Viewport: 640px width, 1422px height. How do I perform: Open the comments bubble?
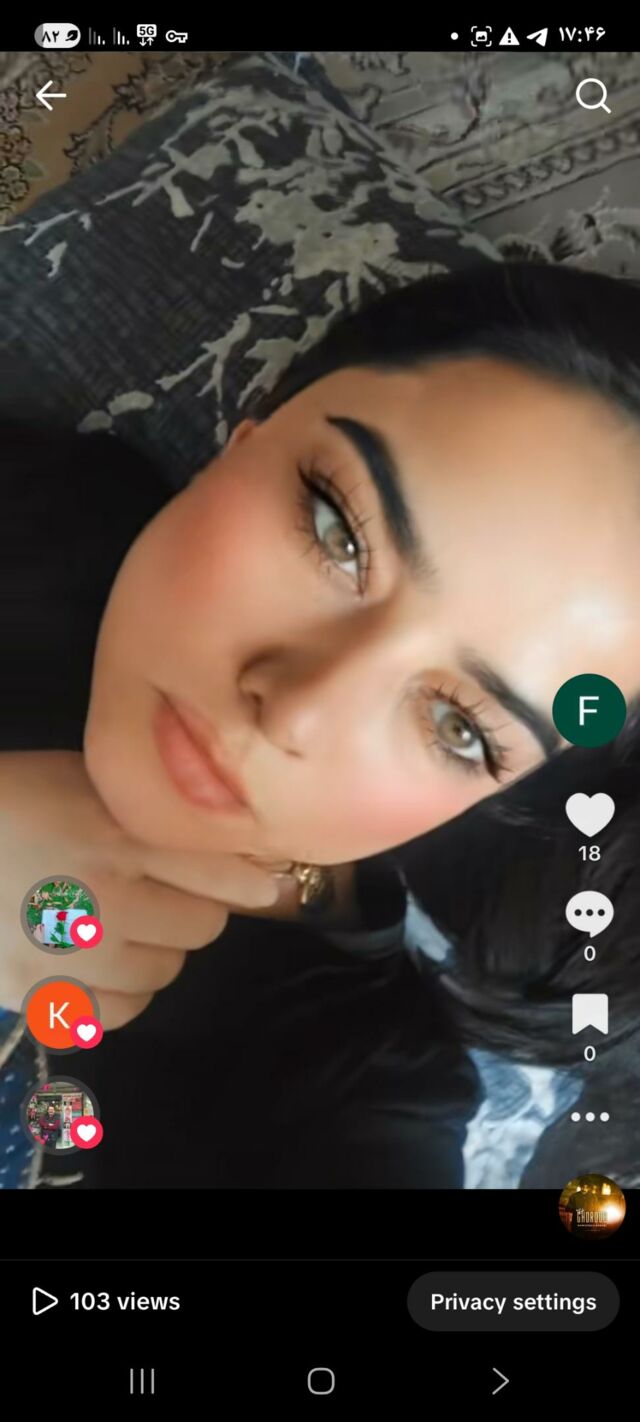[589, 913]
